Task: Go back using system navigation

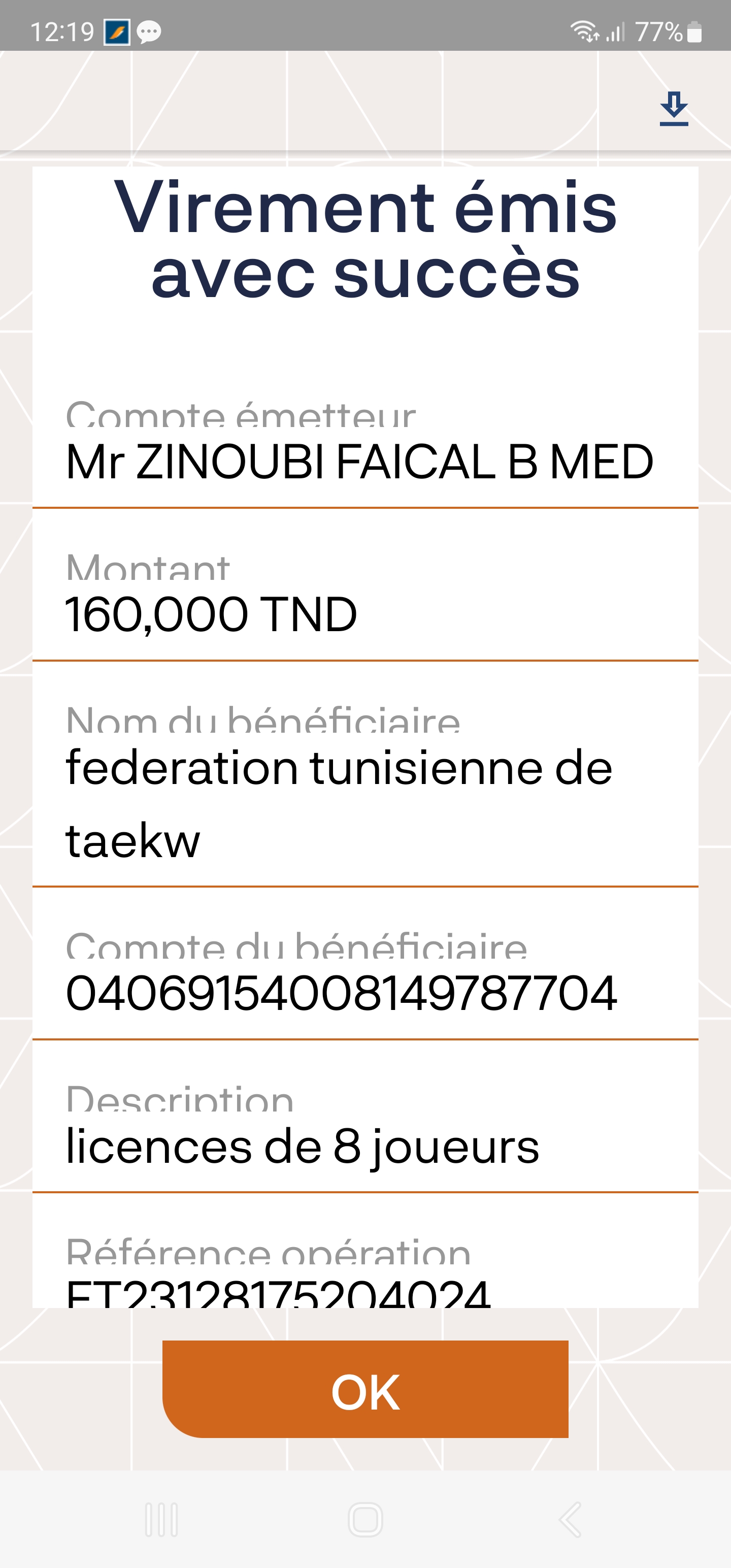Action: coord(570,1519)
